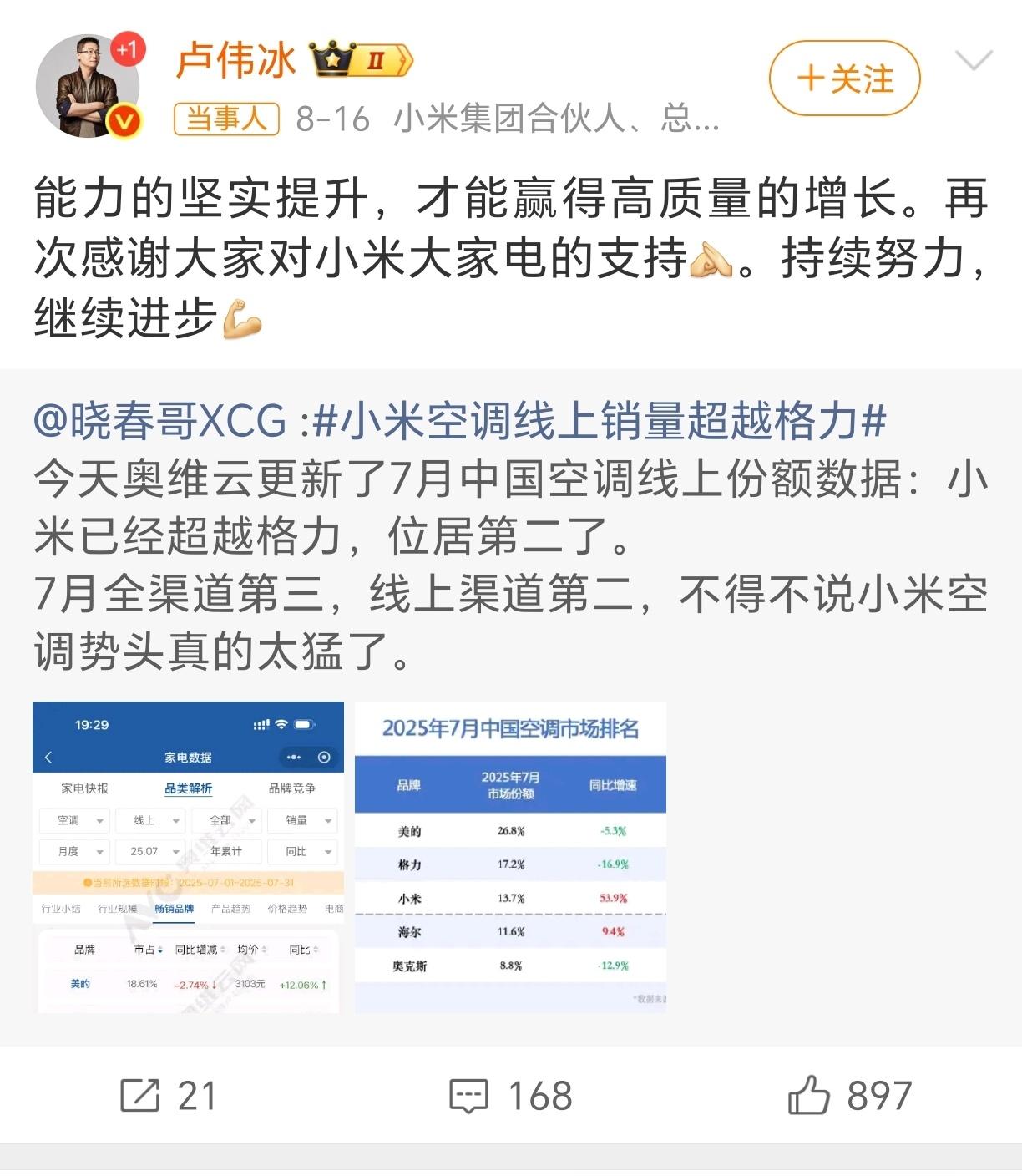This screenshot has width=1022, height=1176.
Task: Follow 卢伟冰 with the 关注 button
Action: (x=844, y=79)
